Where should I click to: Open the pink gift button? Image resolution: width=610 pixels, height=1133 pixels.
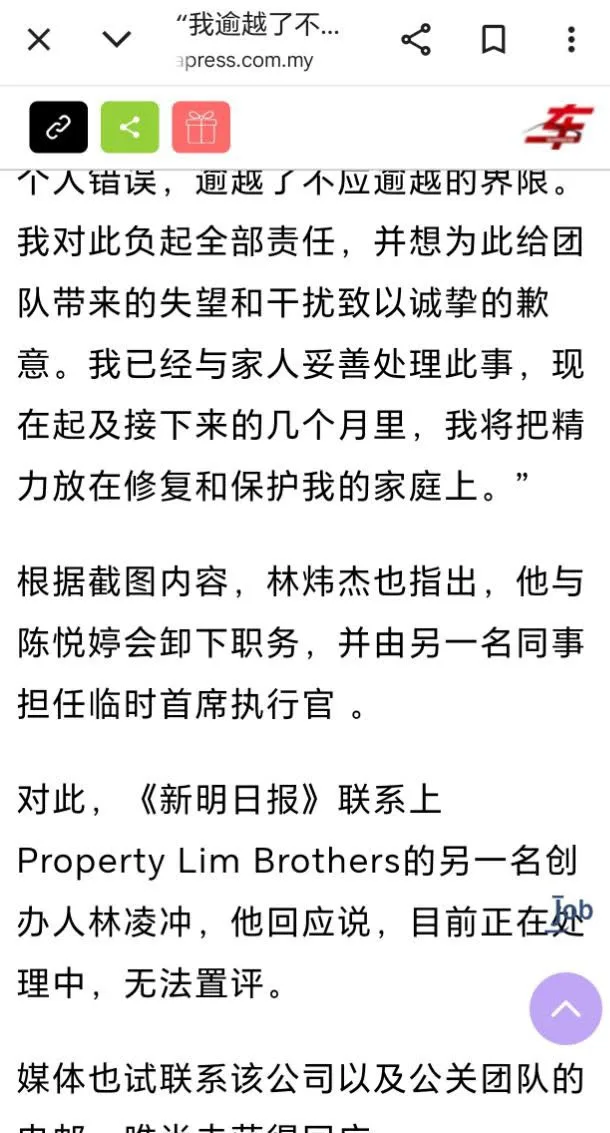[201, 127]
